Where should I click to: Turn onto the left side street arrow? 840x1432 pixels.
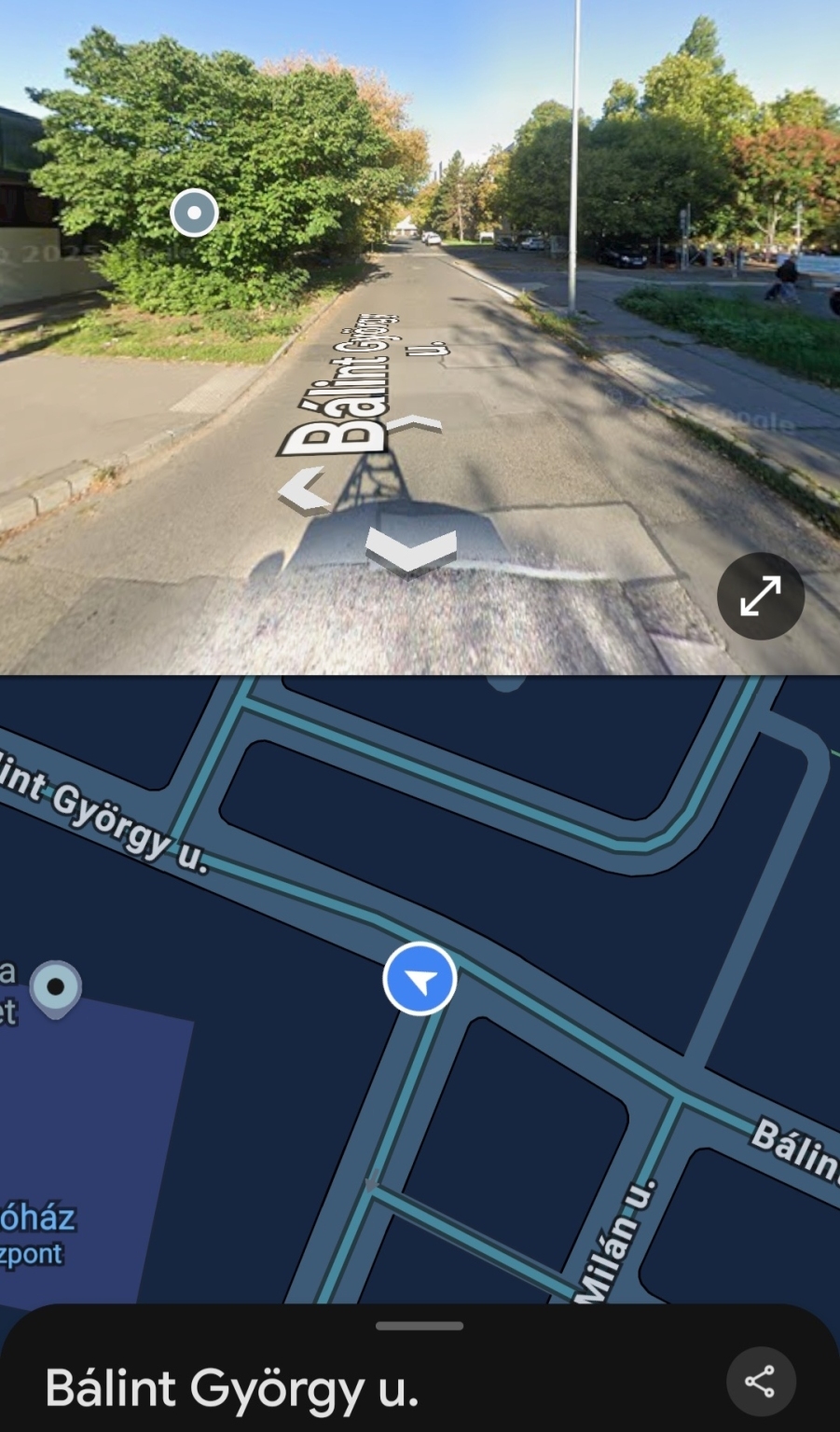(x=306, y=490)
